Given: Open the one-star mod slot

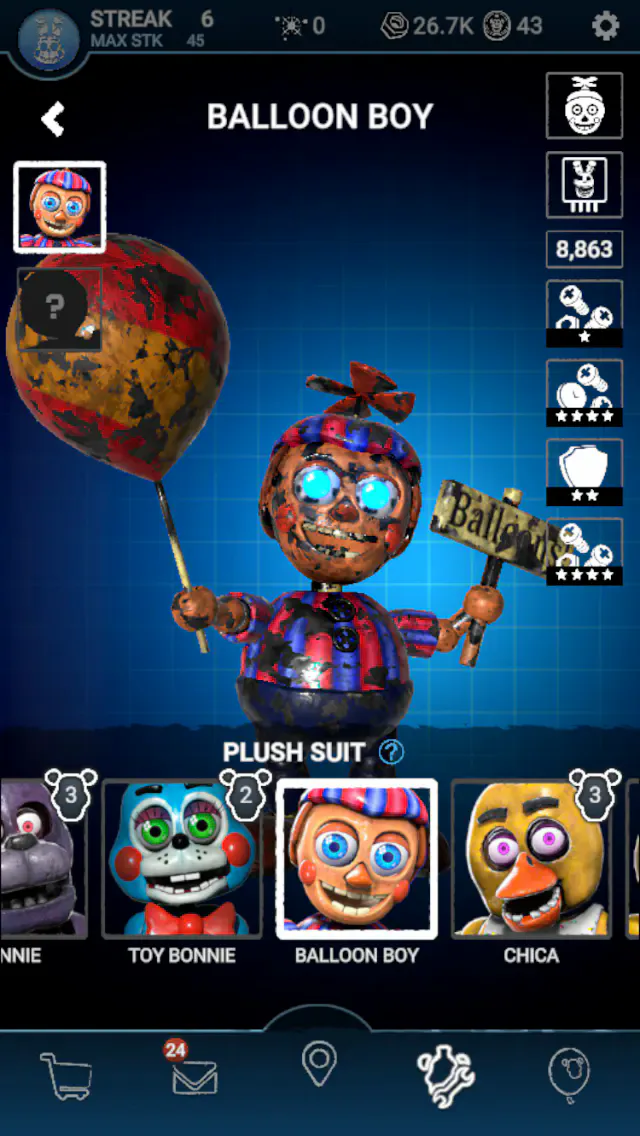Looking at the screenshot, I should tap(584, 314).
